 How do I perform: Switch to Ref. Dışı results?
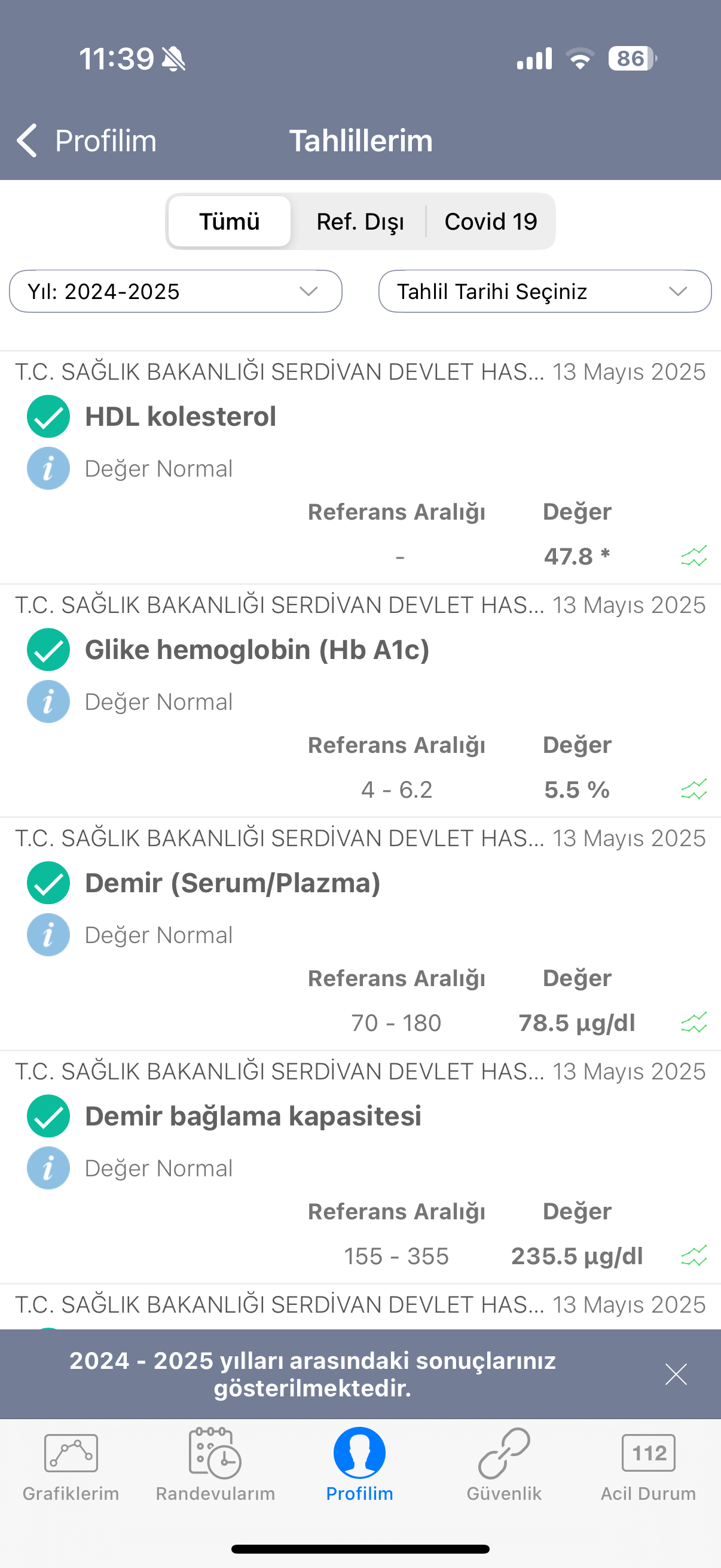click(360, 221)
